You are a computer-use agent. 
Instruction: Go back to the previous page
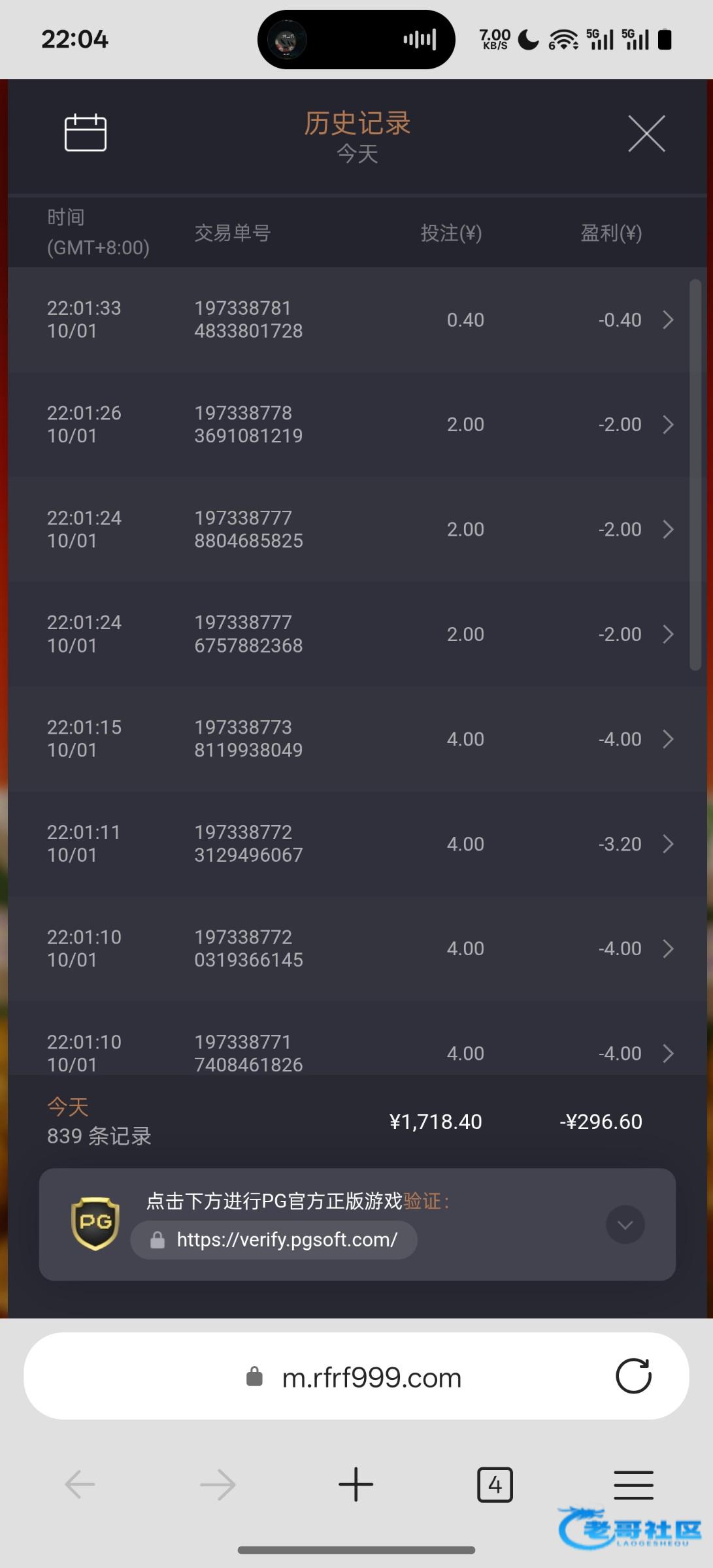80,1484
